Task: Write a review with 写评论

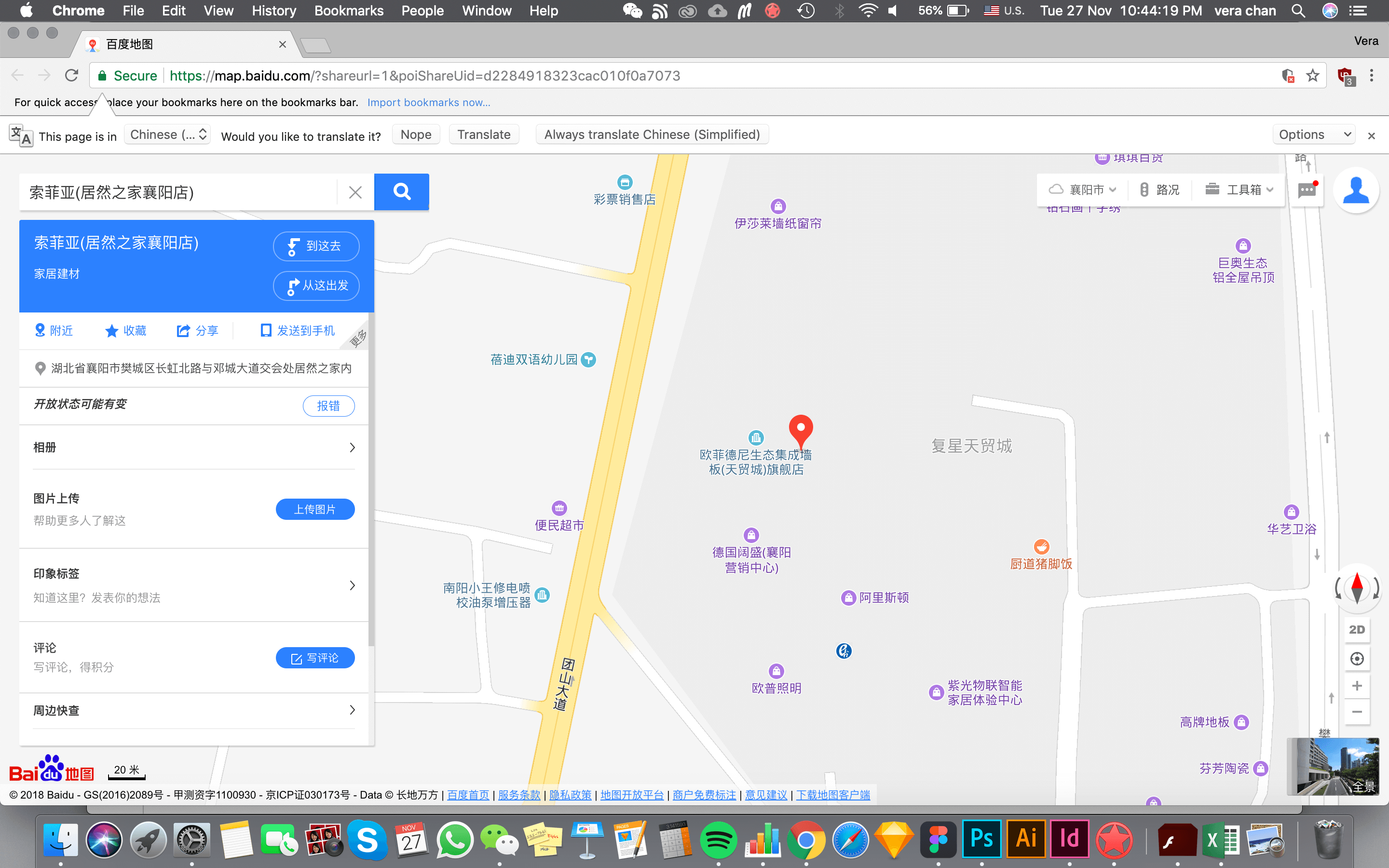Action: pos(315,658)
